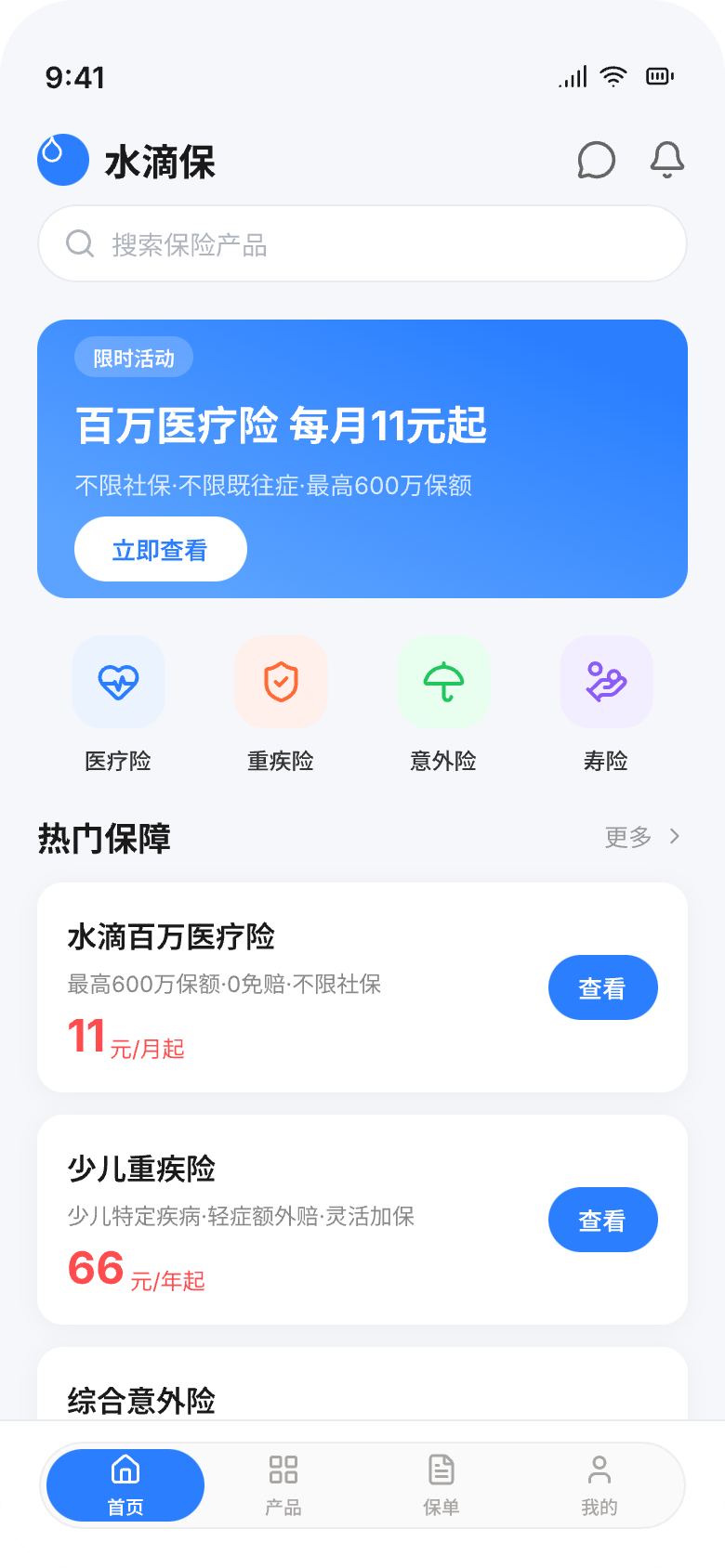Expand 更多 to see more hot products
725x1568 pixels.
pos(640,837)
